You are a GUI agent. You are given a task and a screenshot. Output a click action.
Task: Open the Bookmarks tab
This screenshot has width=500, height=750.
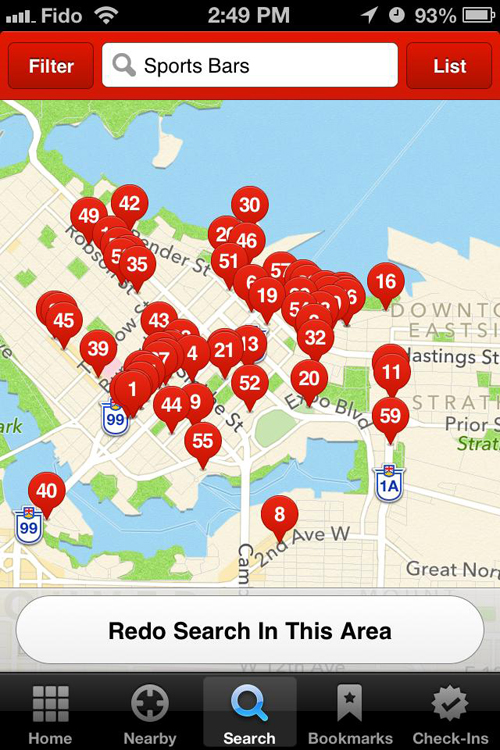[350, 714]
